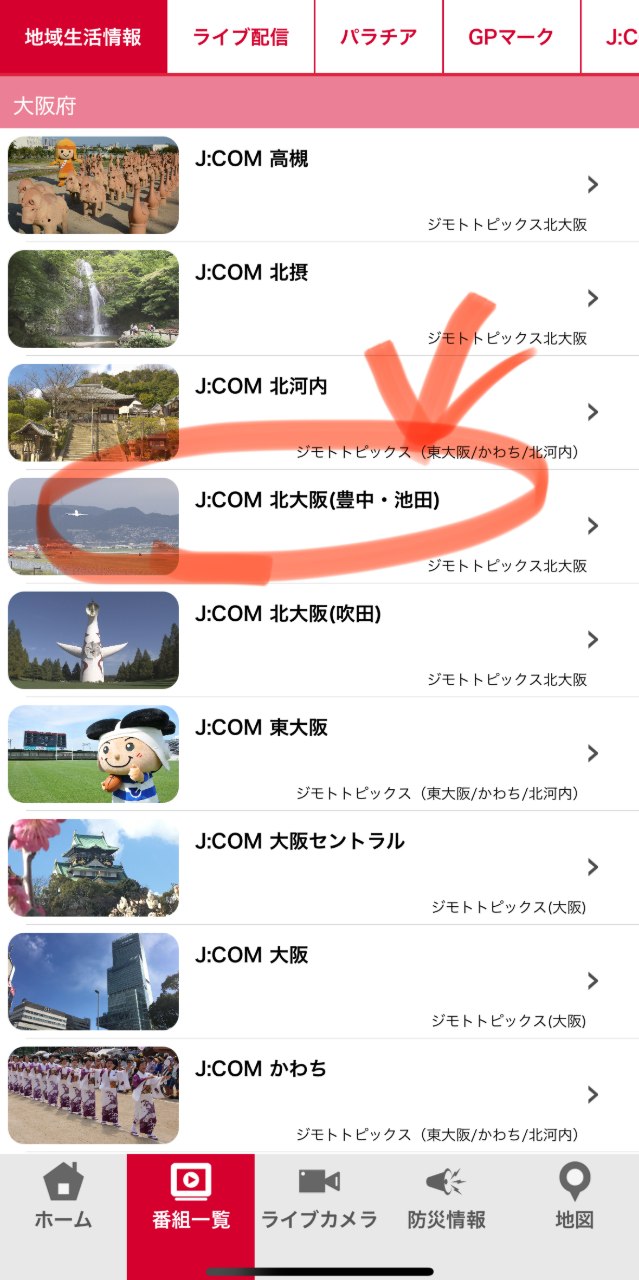639x1280 pixels.
Task: Switch to ライブカメラ
Action: pos(319,1198)
